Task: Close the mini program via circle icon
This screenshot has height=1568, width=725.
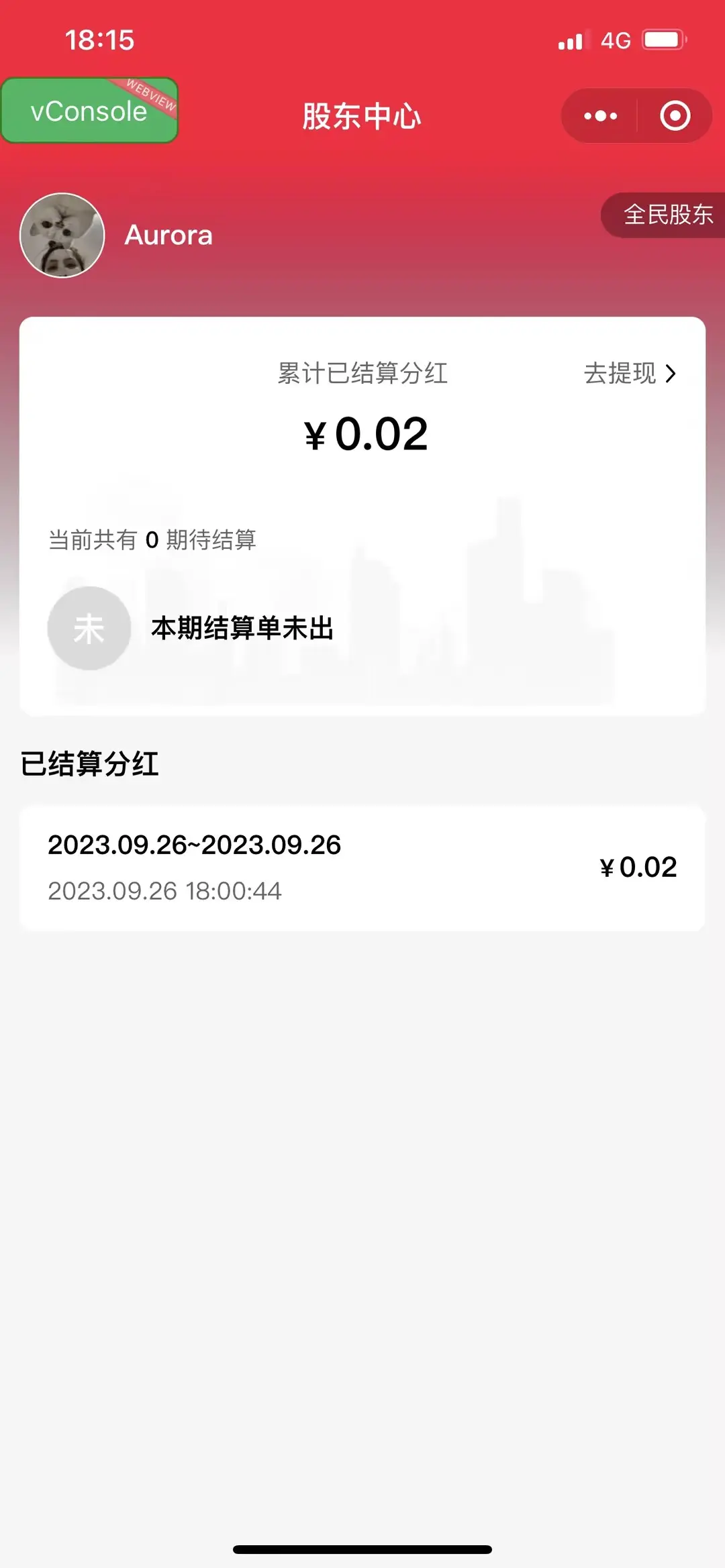Action: pyautogui.click(x=675, y=116)
